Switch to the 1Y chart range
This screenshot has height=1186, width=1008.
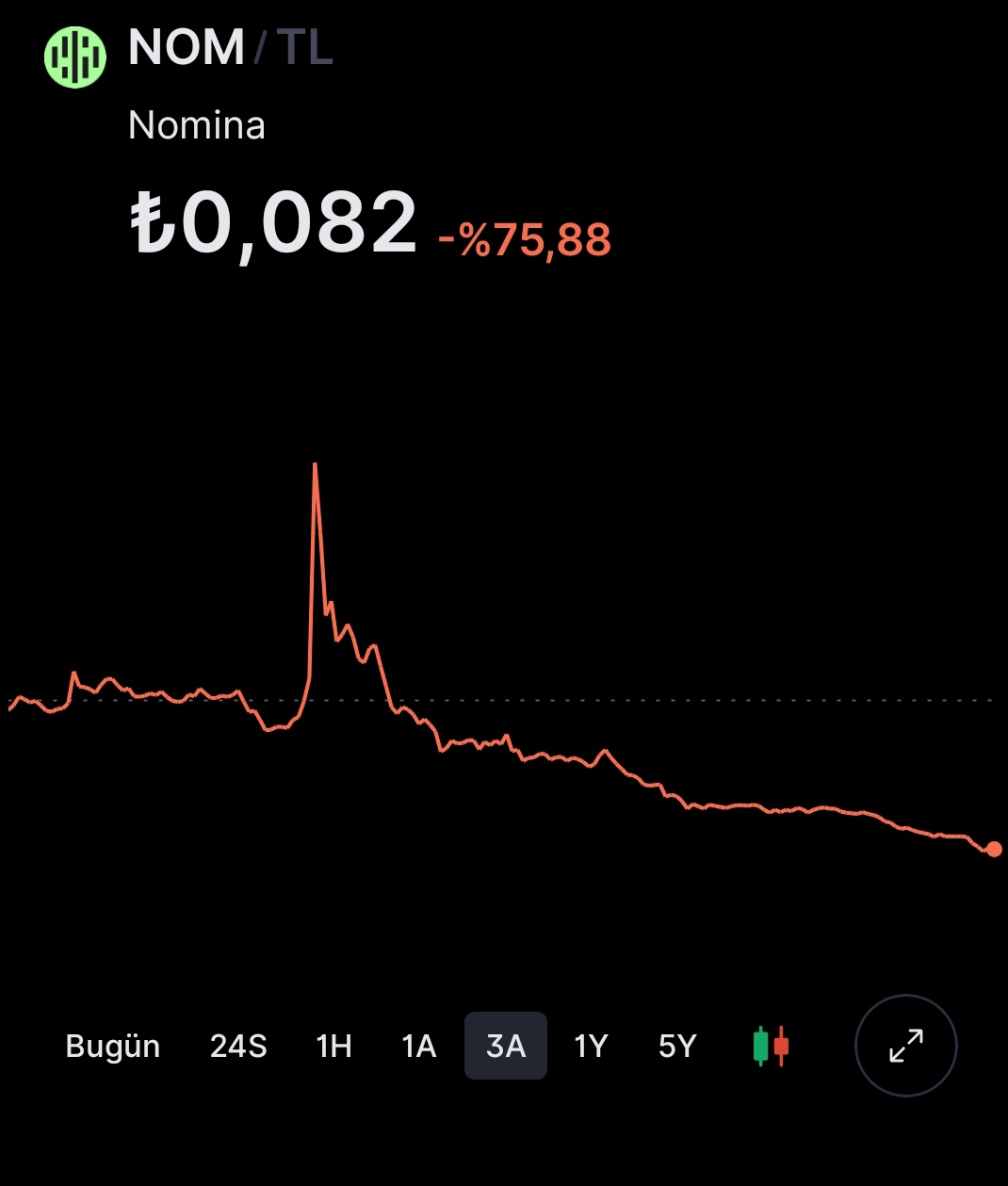coord(592,1046)
